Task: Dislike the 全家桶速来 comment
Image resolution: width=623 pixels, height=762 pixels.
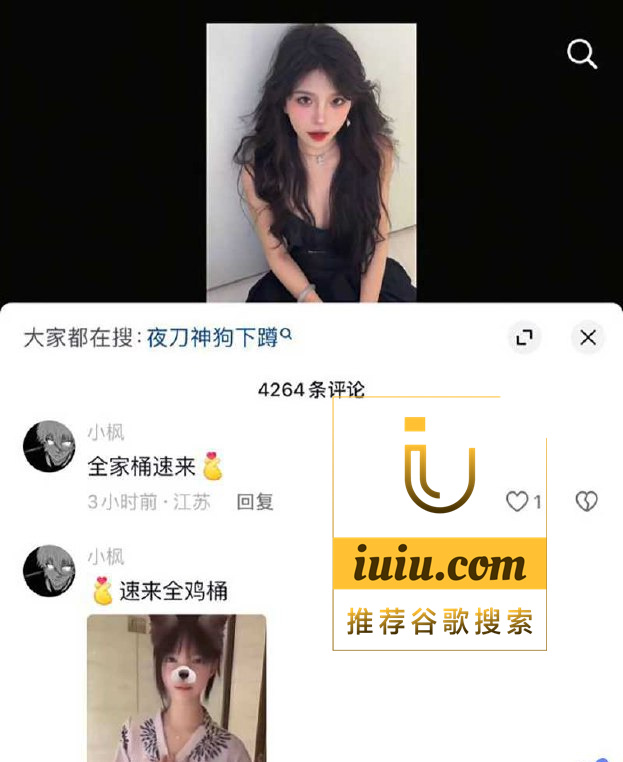Action: pos(586,501)
